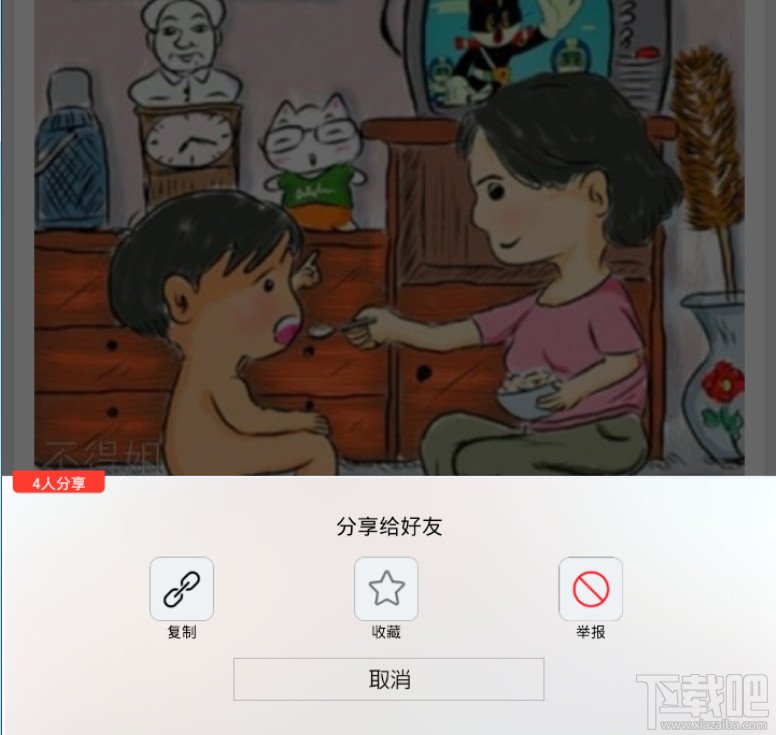Viewport: 776px width, 735px height.
Task: Dismiss the share sheet with 取消
Action: pos(389,680)
